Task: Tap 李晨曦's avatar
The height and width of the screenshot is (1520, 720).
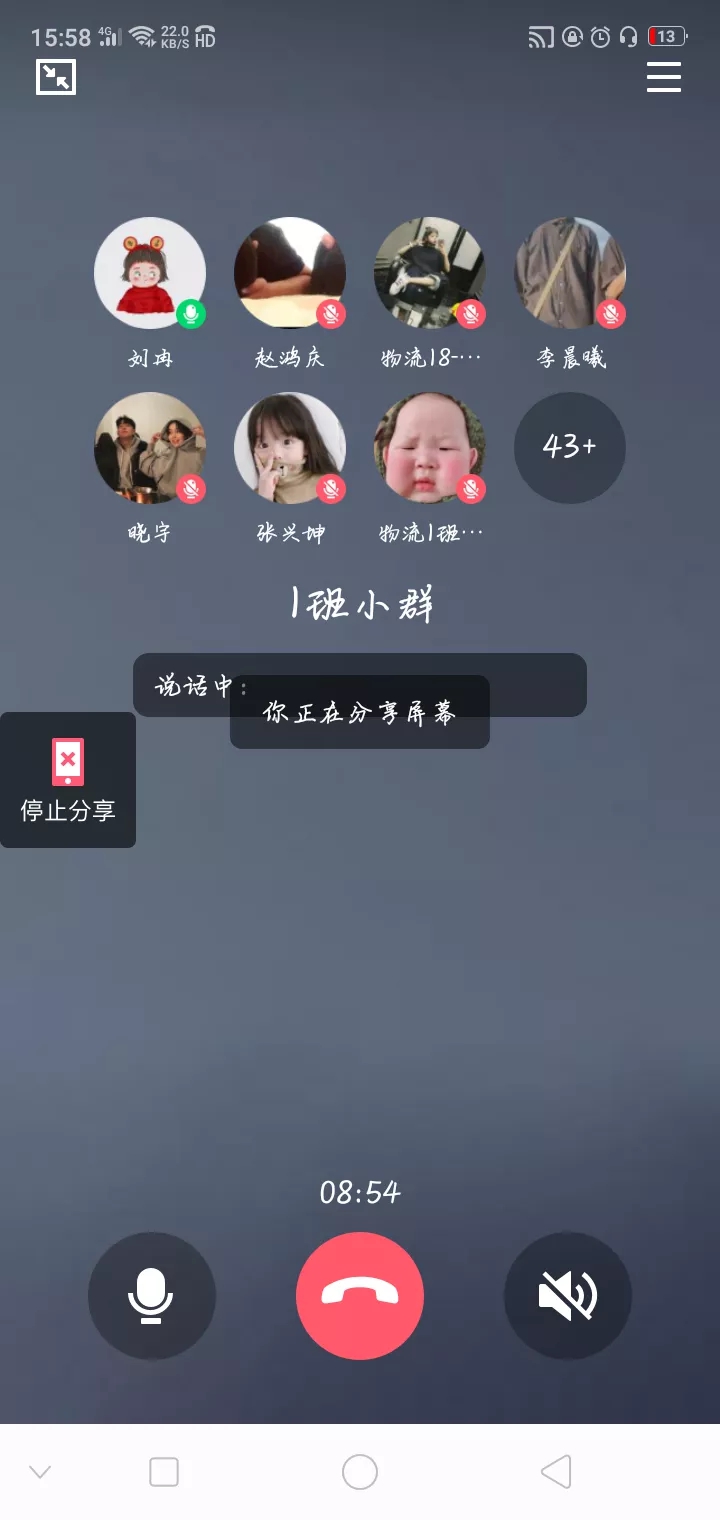Action: pos(570,273)
